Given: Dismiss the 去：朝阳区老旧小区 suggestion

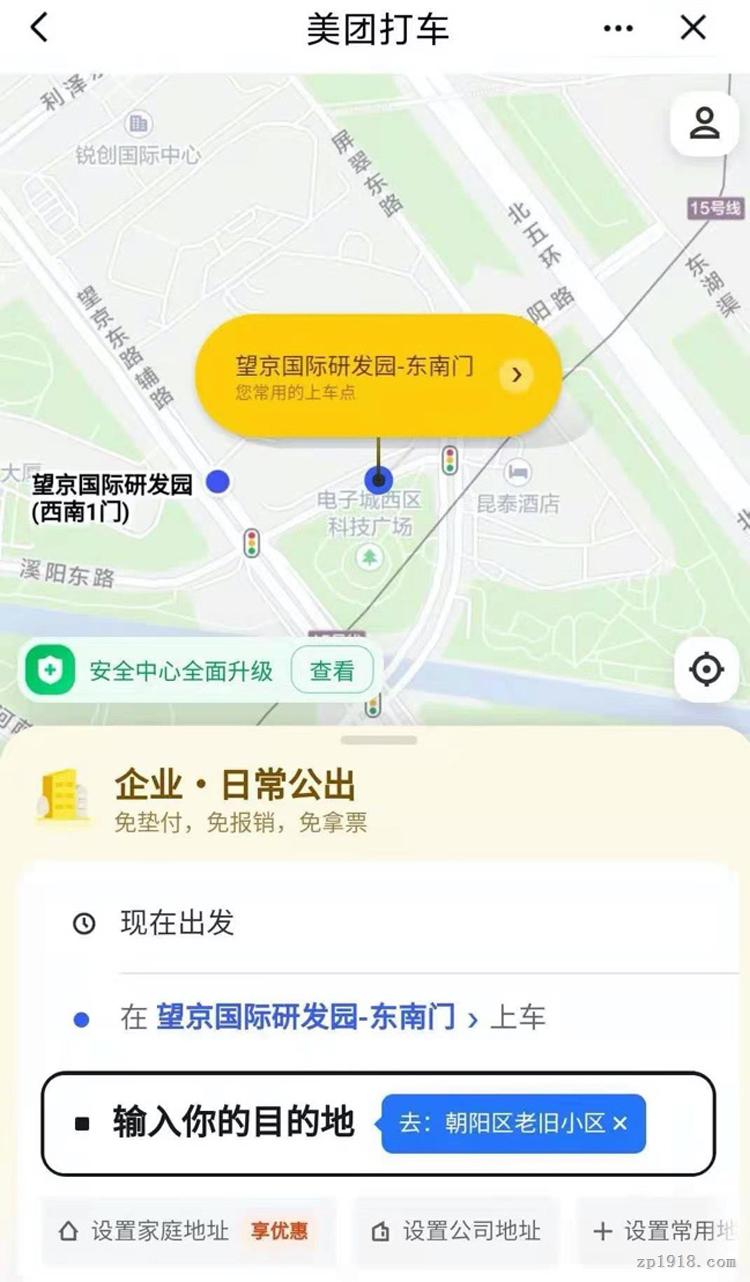Looking at the screenshot, I should (x=620, y=1124).
